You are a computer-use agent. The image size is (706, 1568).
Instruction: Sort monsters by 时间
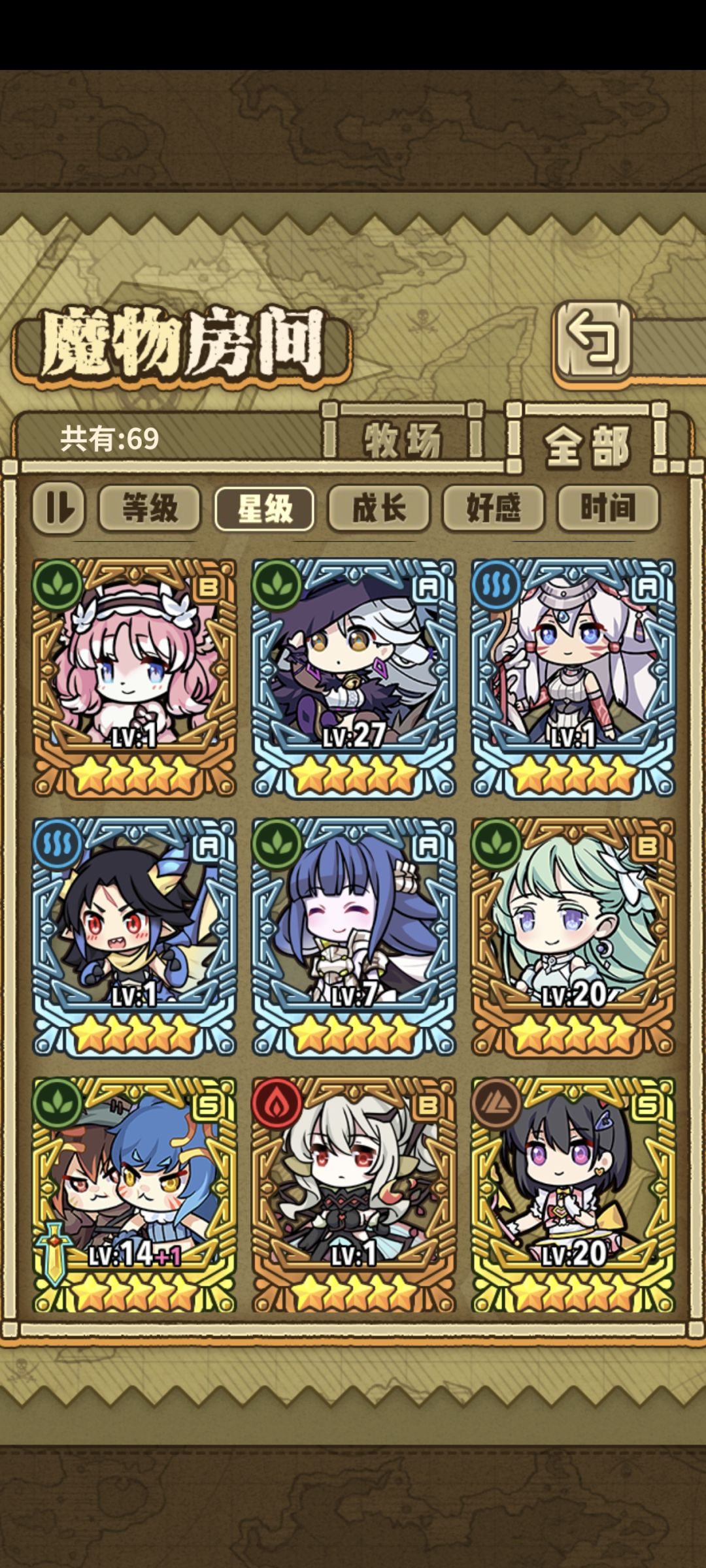pyautogui.click(x=608, y=508)
